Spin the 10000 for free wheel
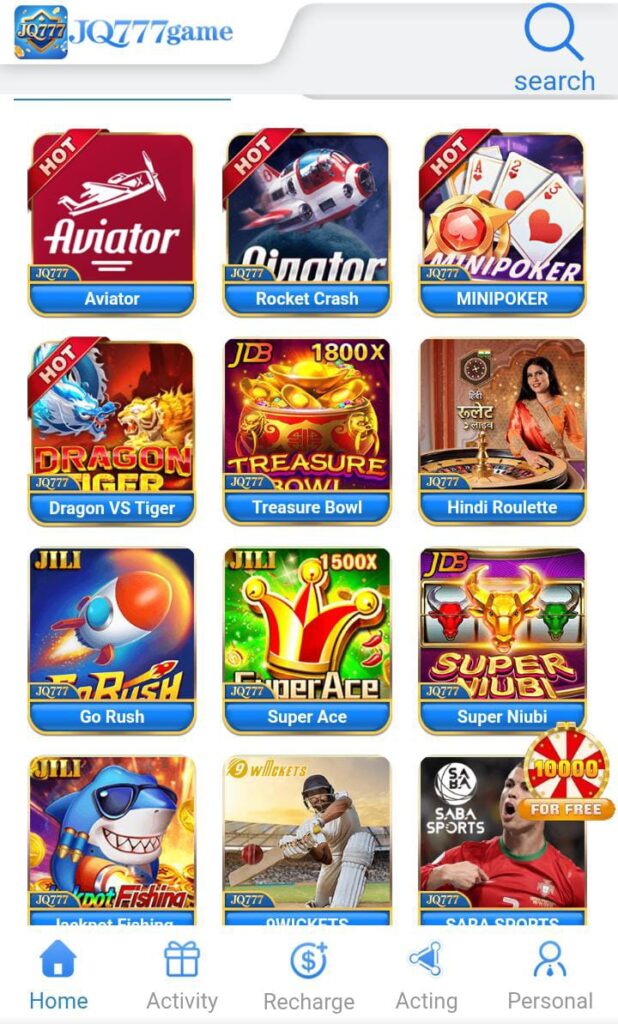Viewport: 618px width, 1024px height. click(567, 771)
